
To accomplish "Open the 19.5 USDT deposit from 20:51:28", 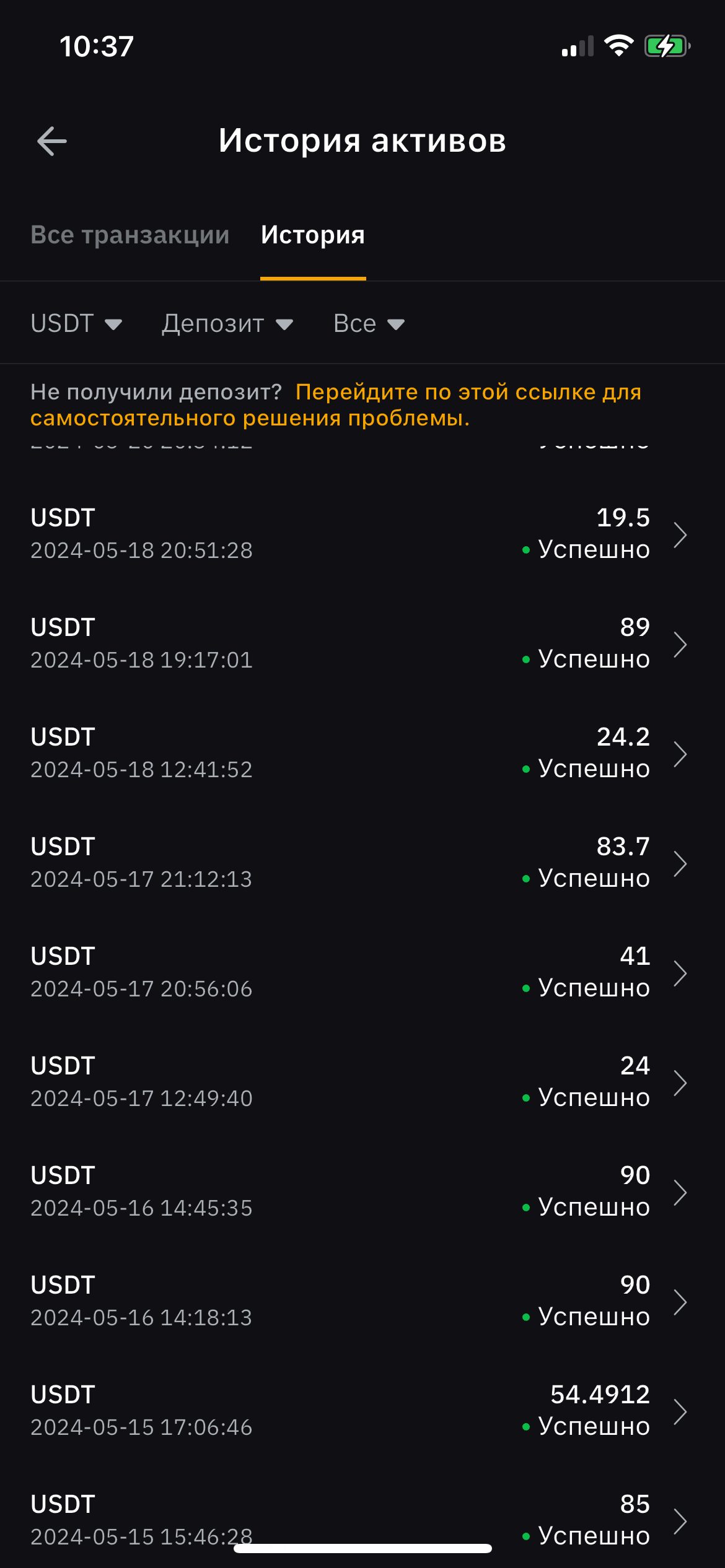I will point(362,534).
